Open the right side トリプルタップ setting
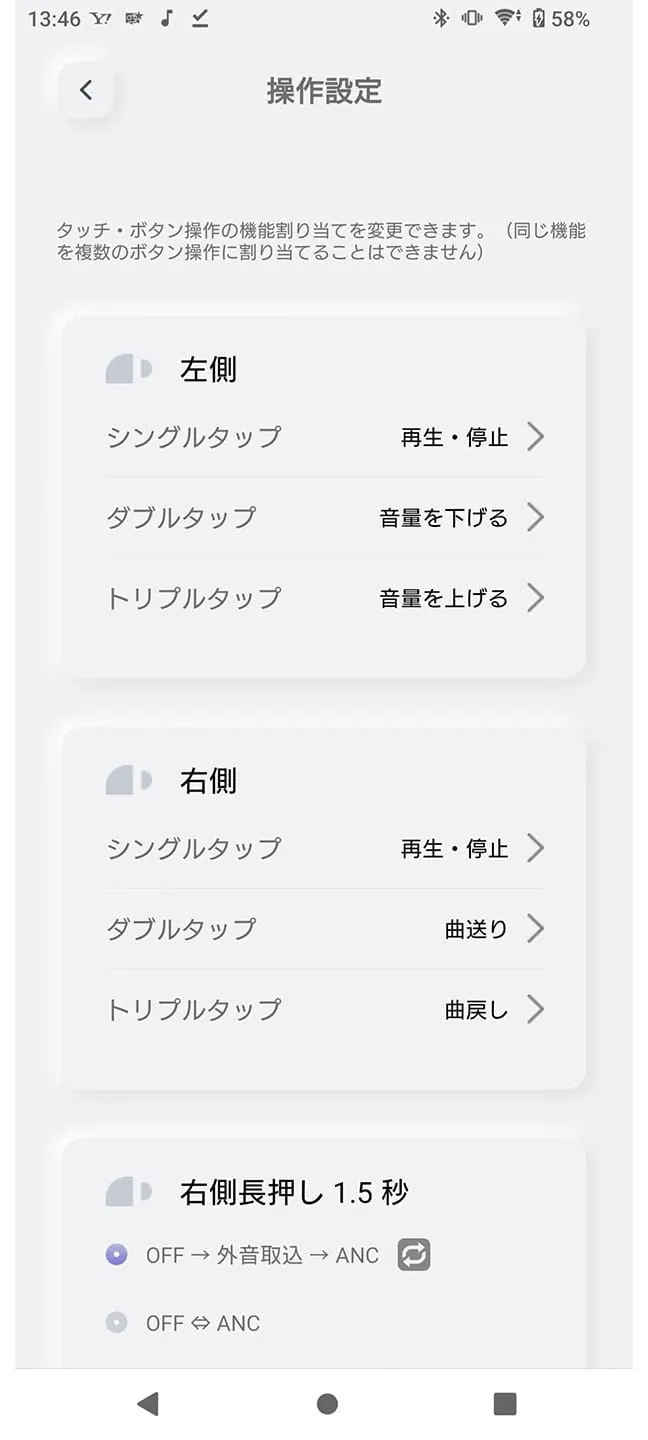 pyautogui.click(x=325, y=1010)
